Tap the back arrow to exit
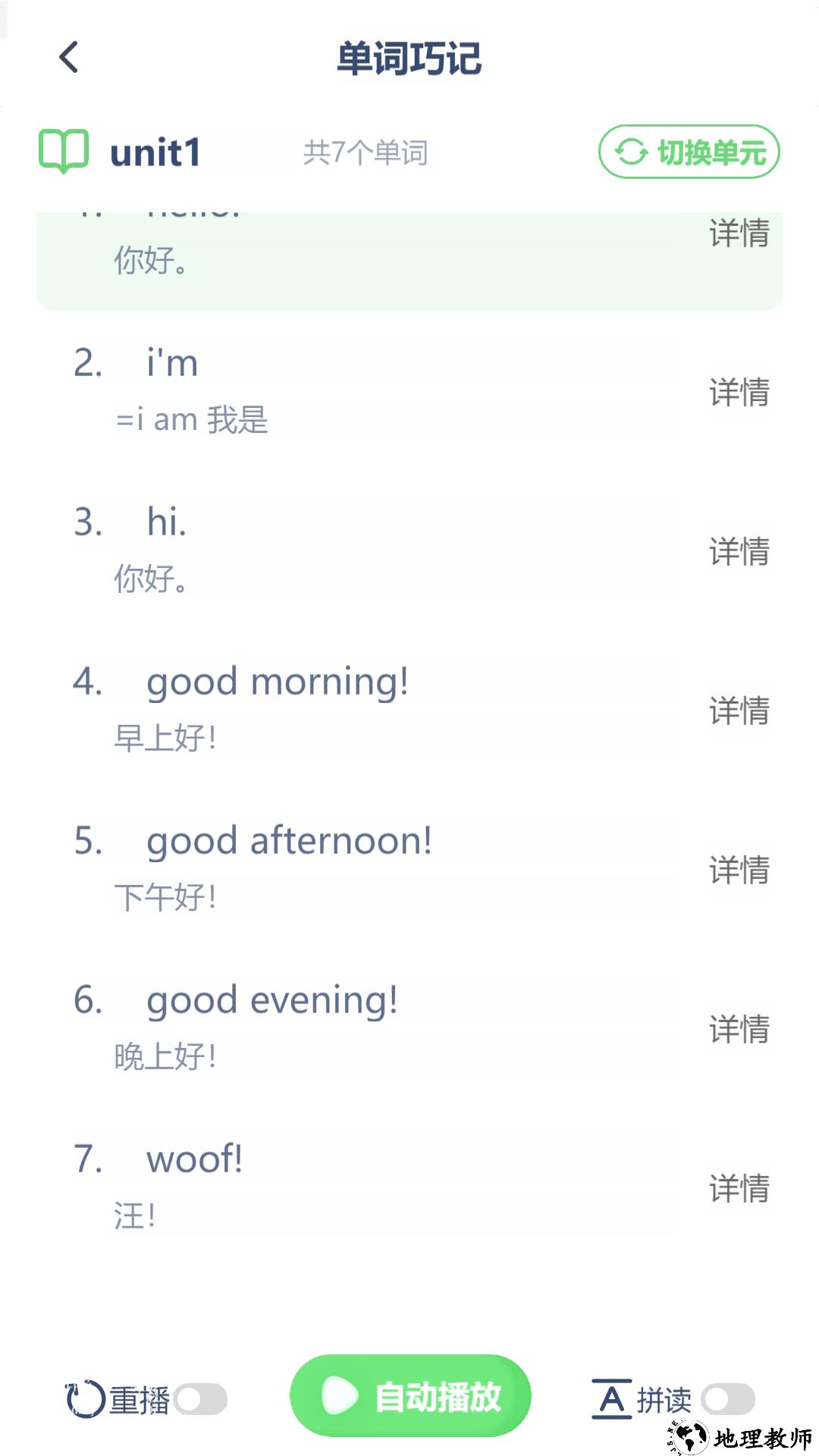The width and height of the screenshot is (819, 1456). point(67,58)
